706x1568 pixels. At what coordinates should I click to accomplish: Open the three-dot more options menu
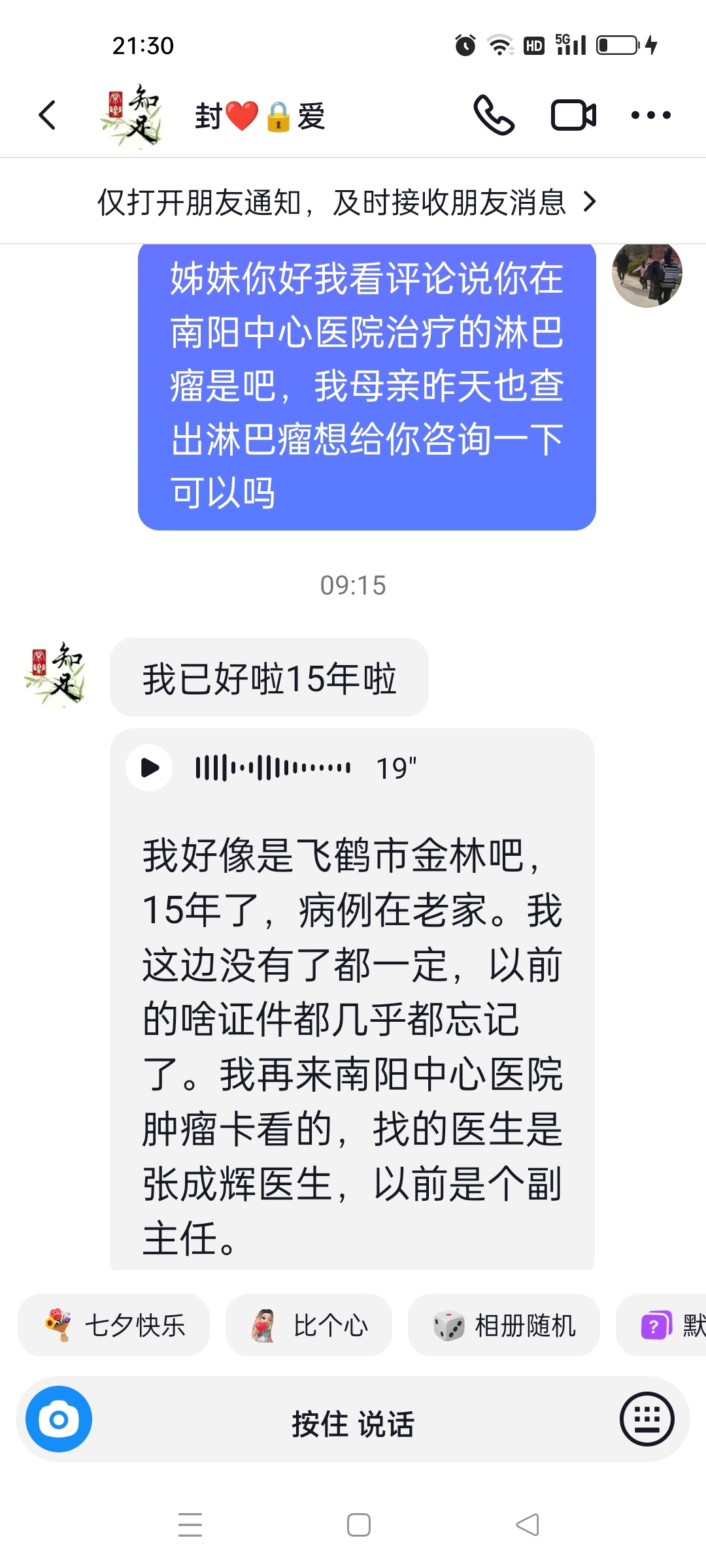(650, 116)
